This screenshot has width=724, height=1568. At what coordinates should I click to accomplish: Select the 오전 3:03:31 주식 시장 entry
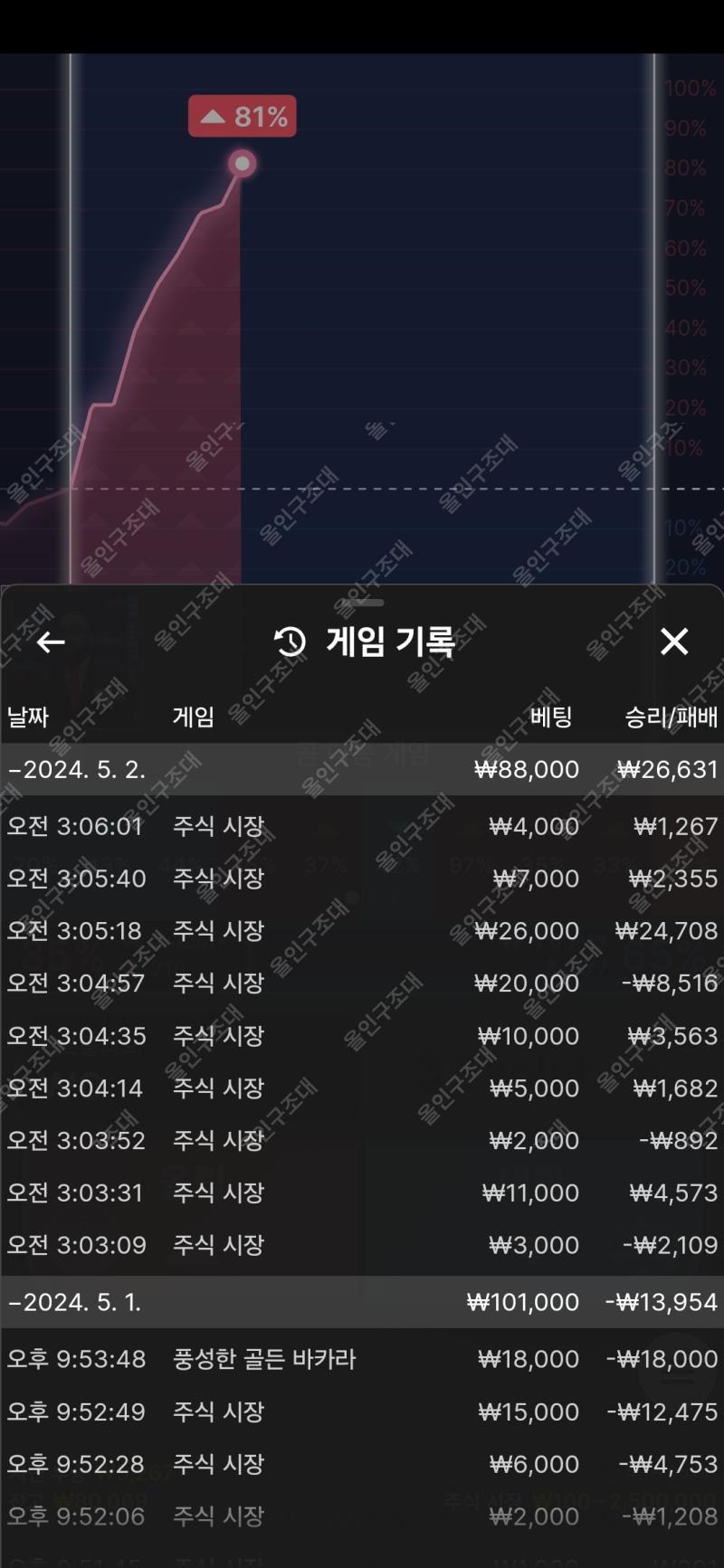[362, 1193]
